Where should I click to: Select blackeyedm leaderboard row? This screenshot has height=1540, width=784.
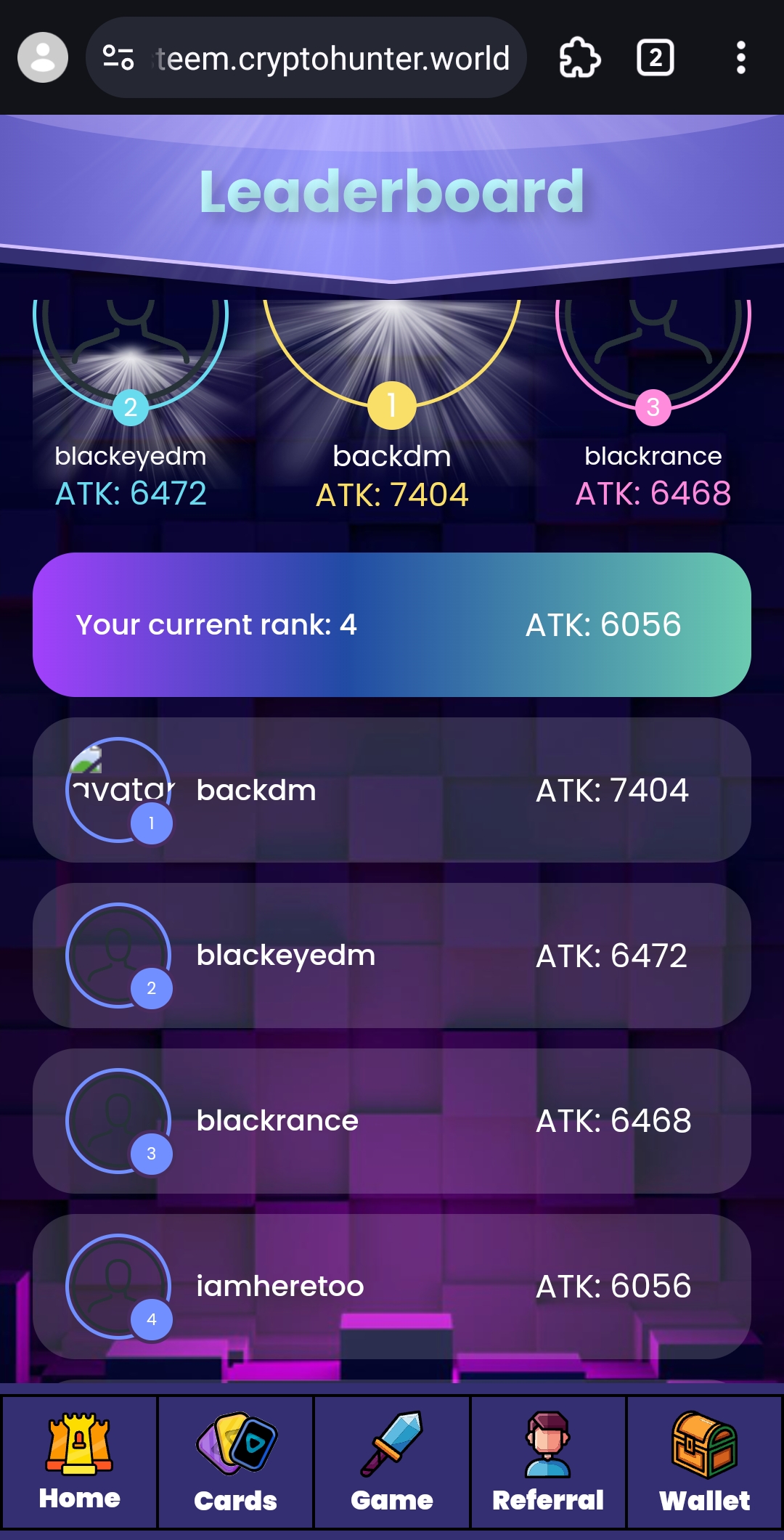tap(392, 956)
